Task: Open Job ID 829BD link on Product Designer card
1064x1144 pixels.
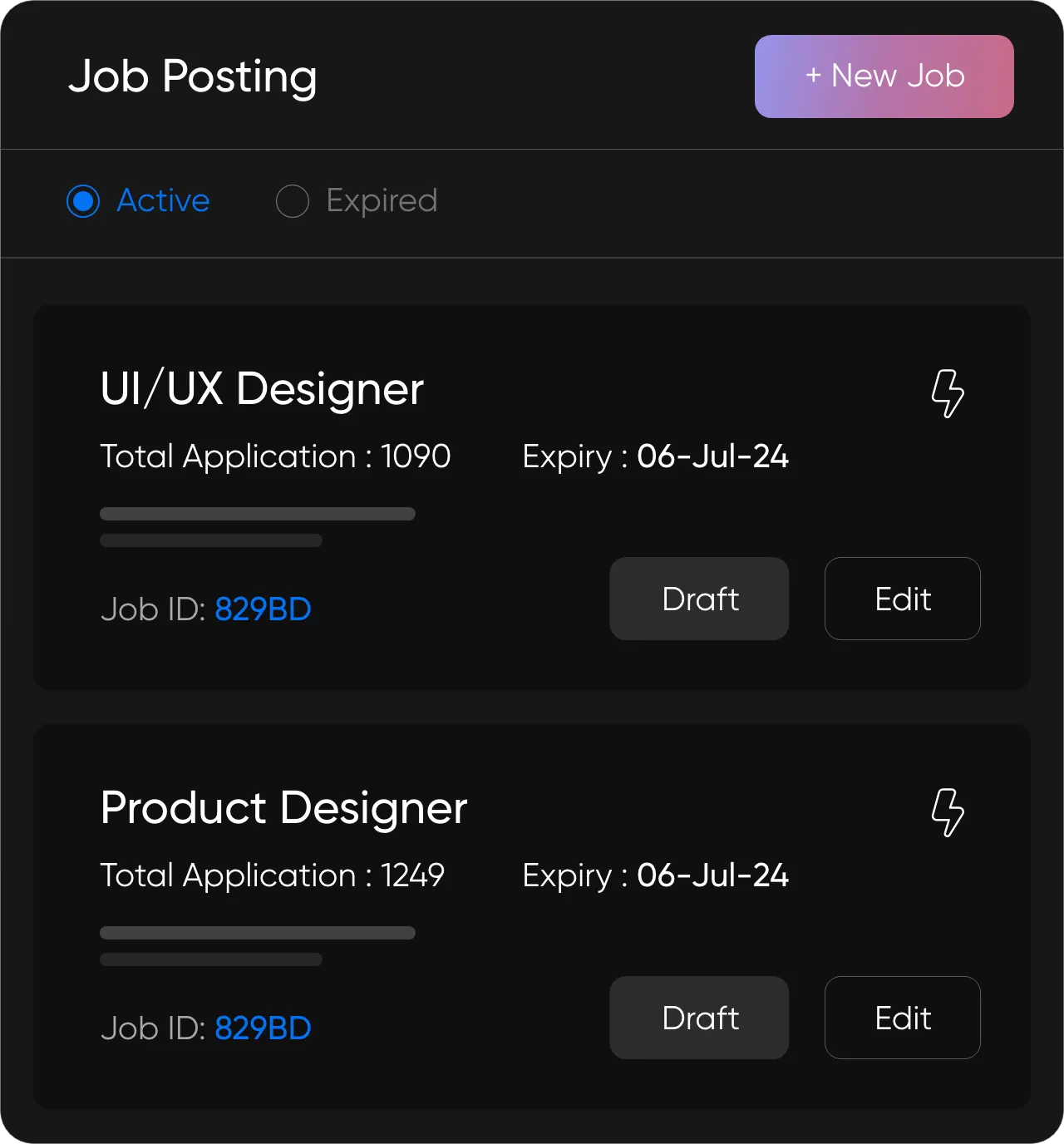Action: 263,1028
